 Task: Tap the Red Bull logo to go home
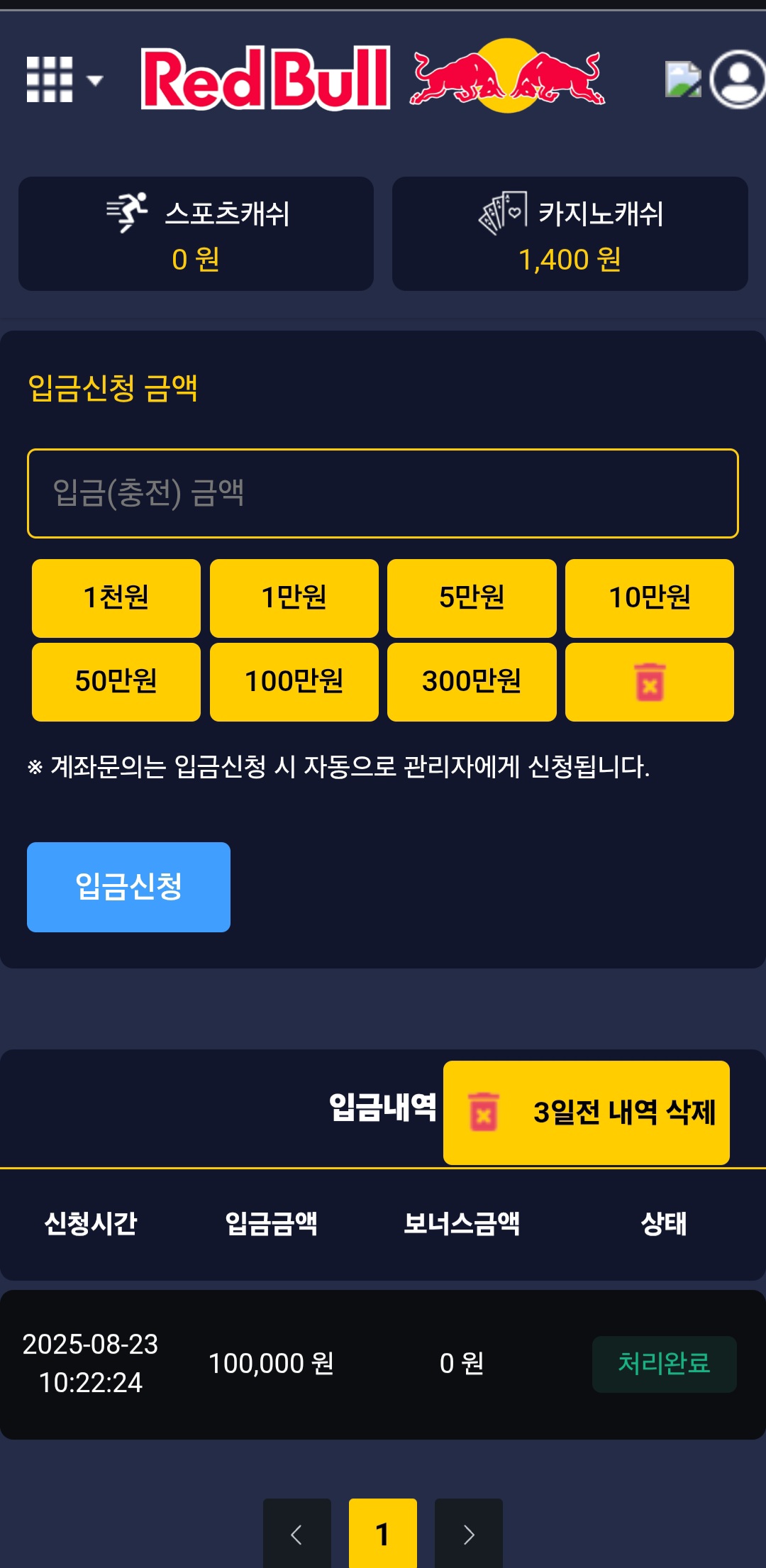pyautogui.click(x=372, y=78)
